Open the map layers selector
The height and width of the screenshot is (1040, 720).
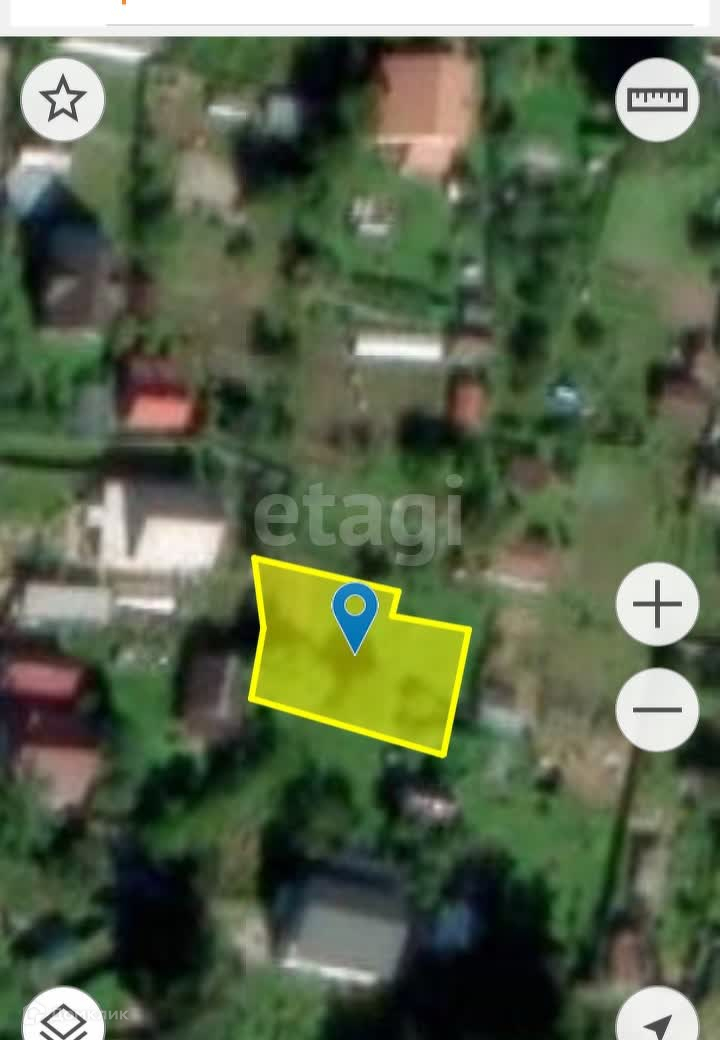(63, 1020)
